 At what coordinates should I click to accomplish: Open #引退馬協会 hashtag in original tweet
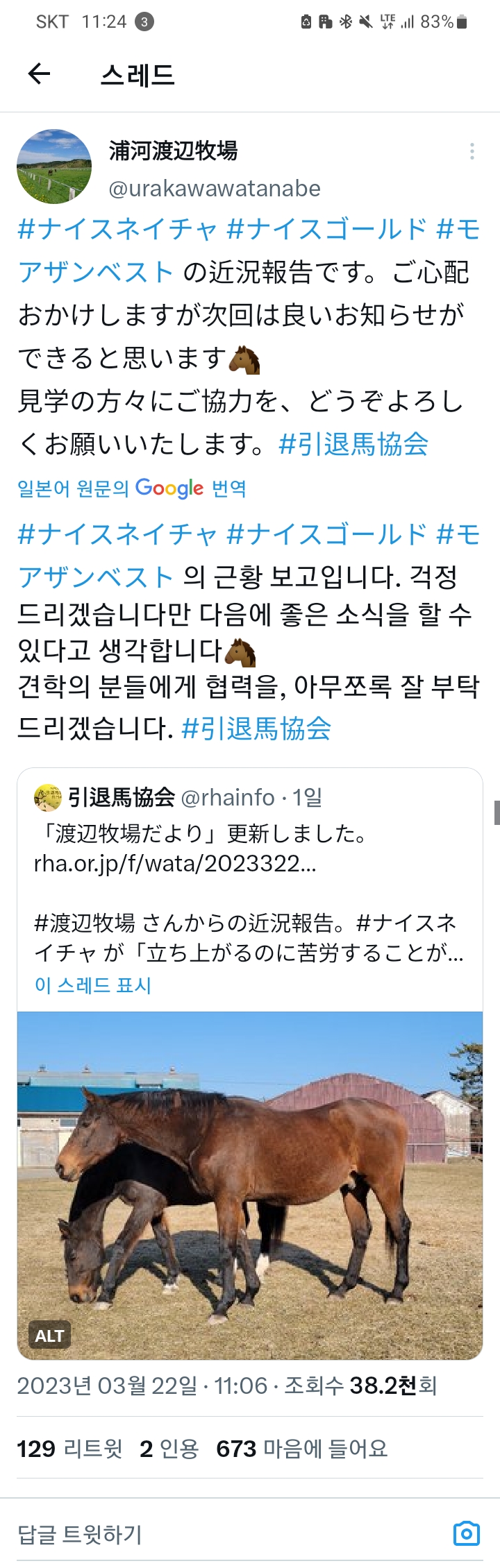[x=353, y=445]
